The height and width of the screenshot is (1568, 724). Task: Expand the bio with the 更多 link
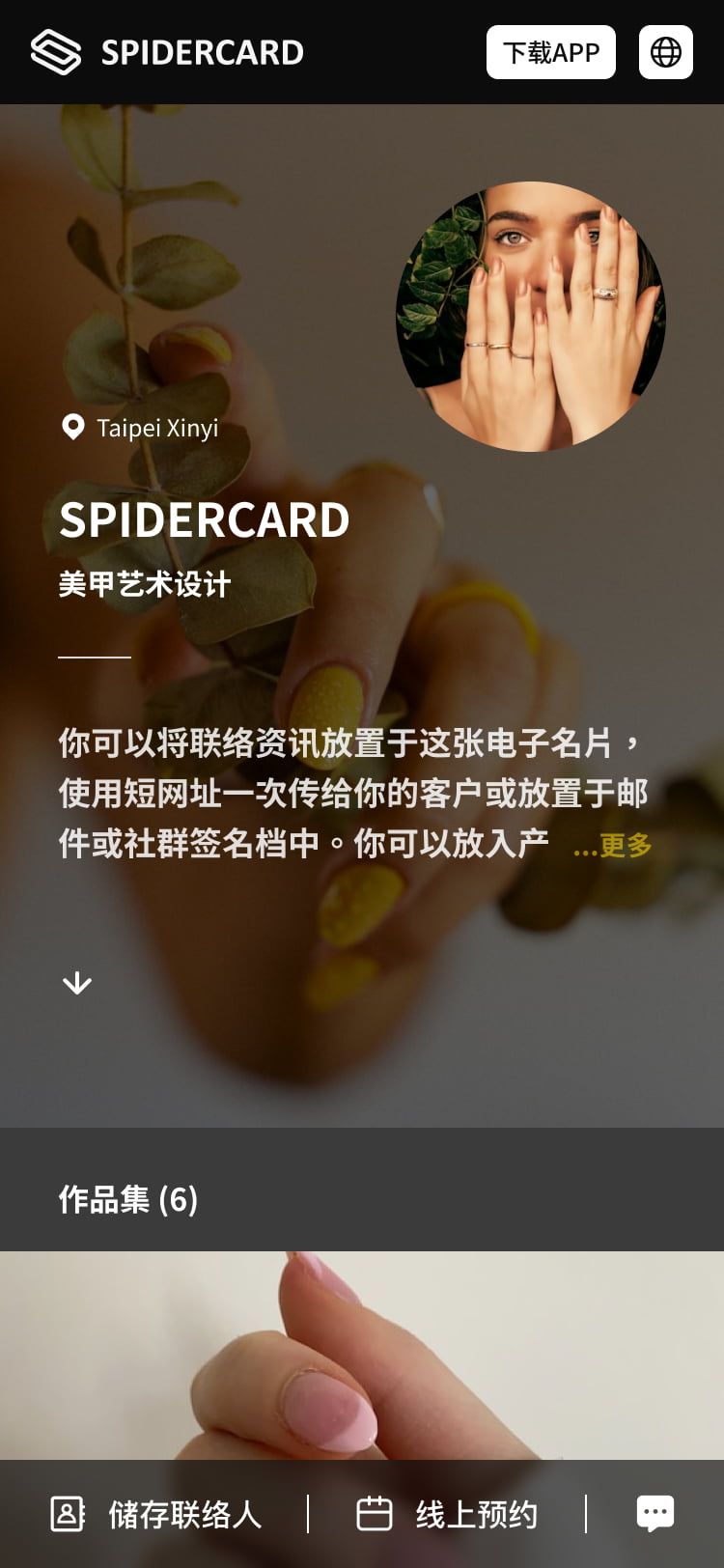point(619,845)
